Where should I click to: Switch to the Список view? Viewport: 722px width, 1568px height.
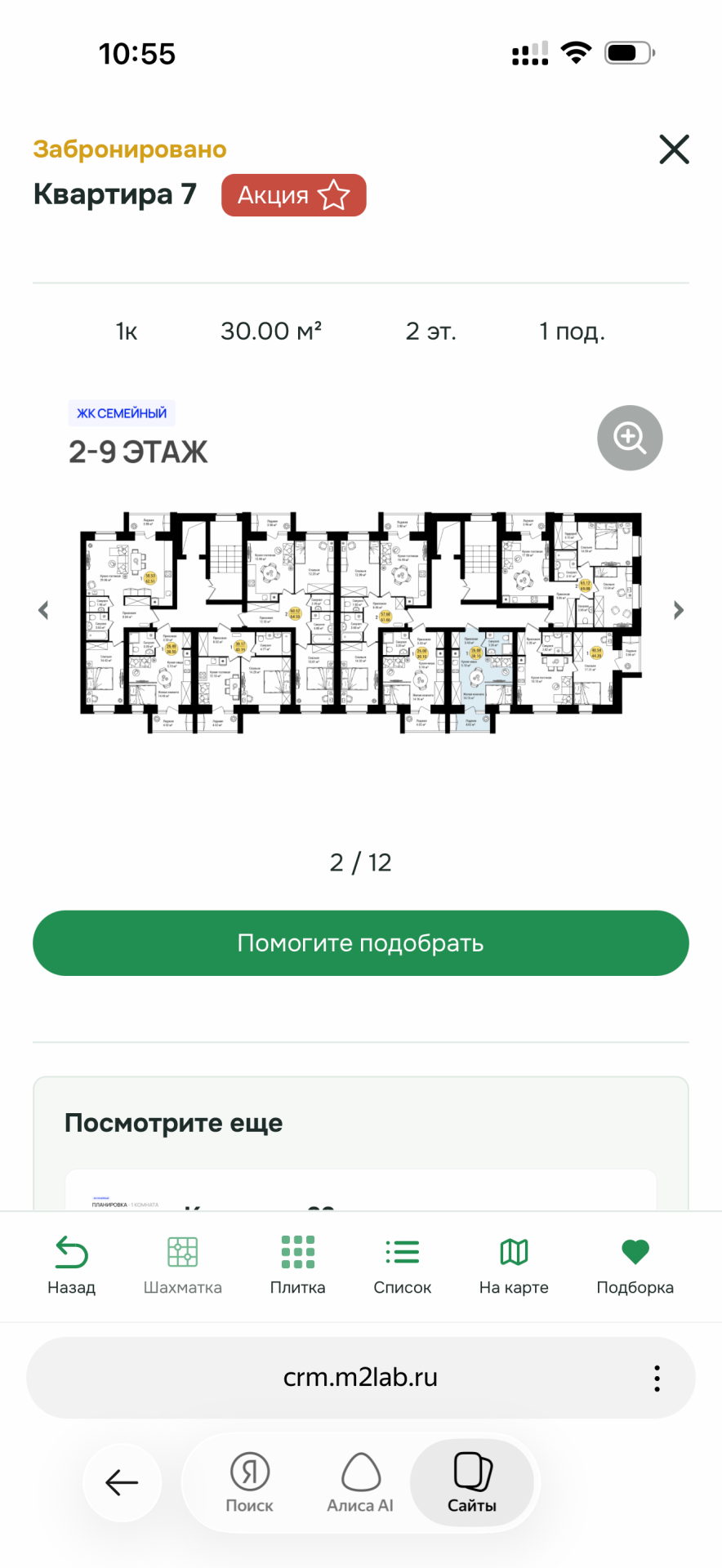pos(403,1266)
